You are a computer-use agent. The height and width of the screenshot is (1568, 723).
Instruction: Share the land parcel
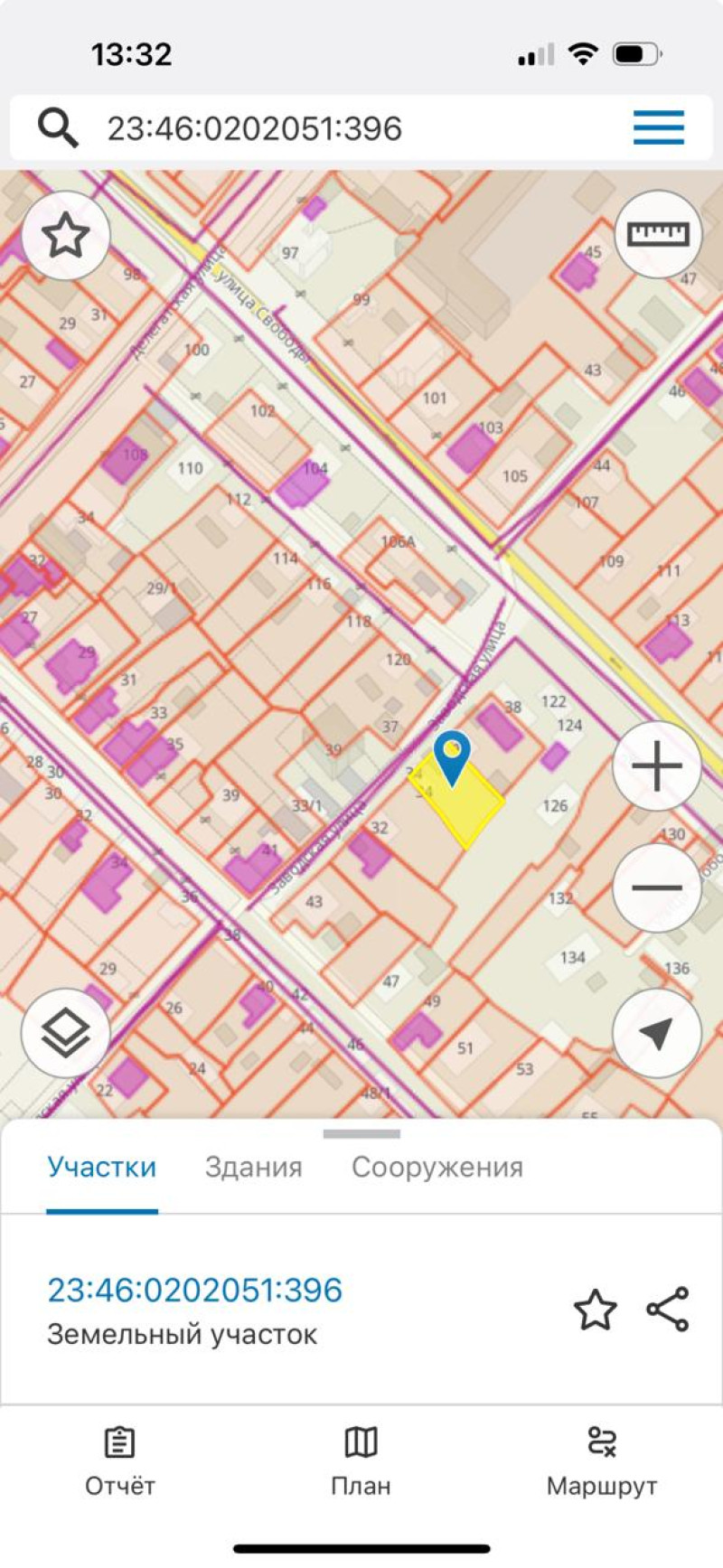point(668,1310)
